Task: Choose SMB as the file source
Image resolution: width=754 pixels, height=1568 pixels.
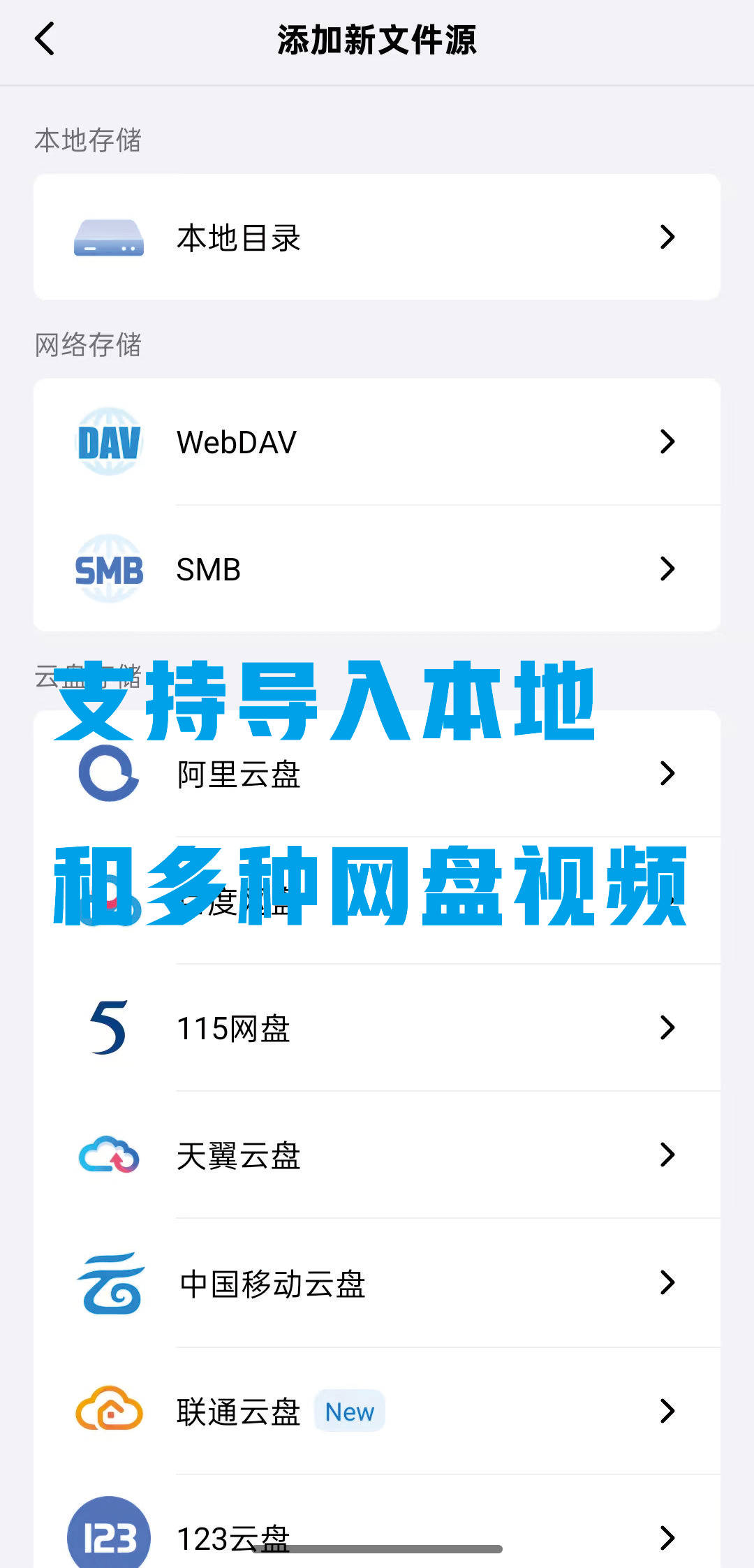Action: tap(377, 569)
